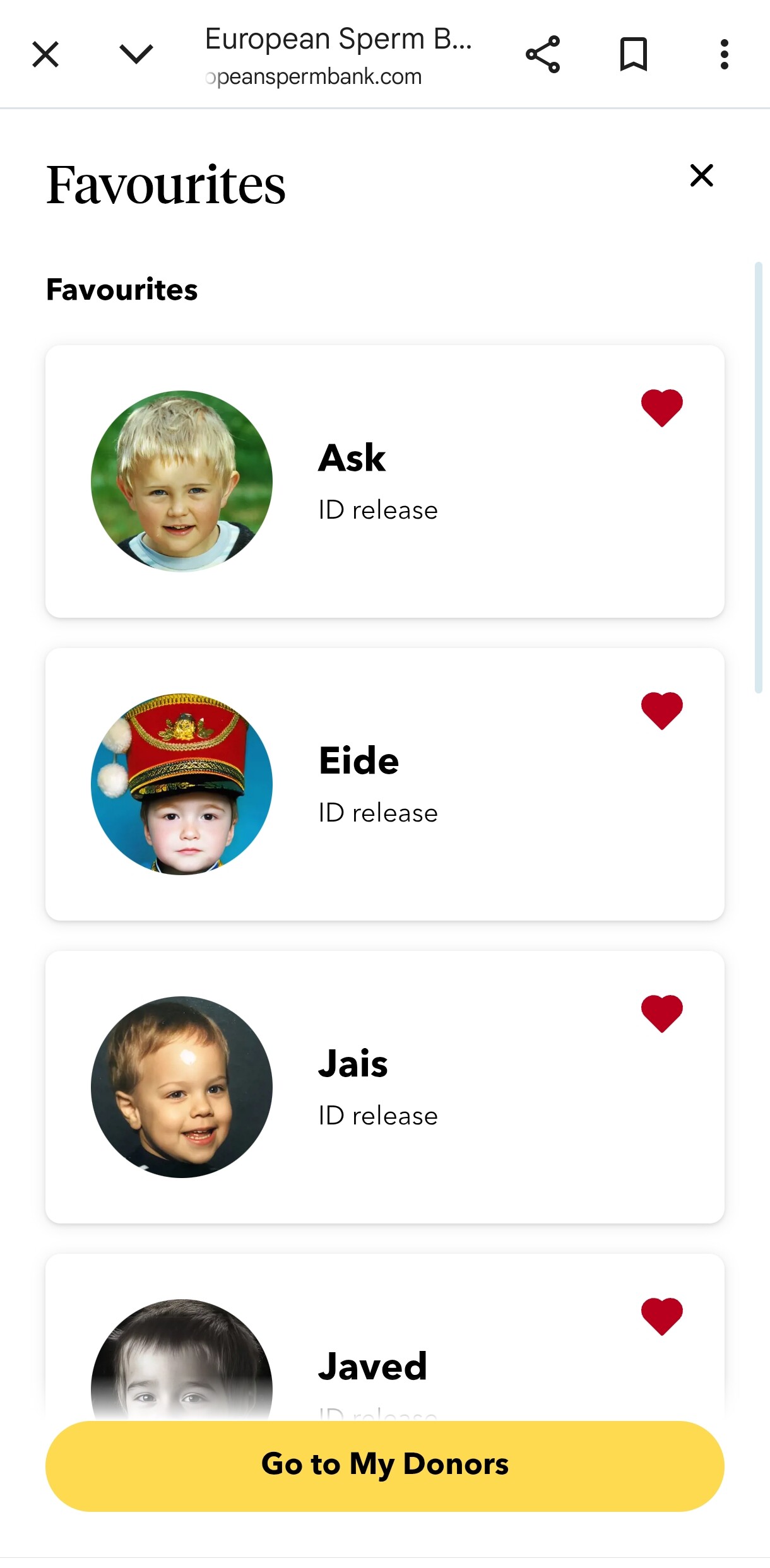The width and height of the screenshot is (770, 1568).
Task: Tap the heart on Jais's card
Action: click(662, 1013)
